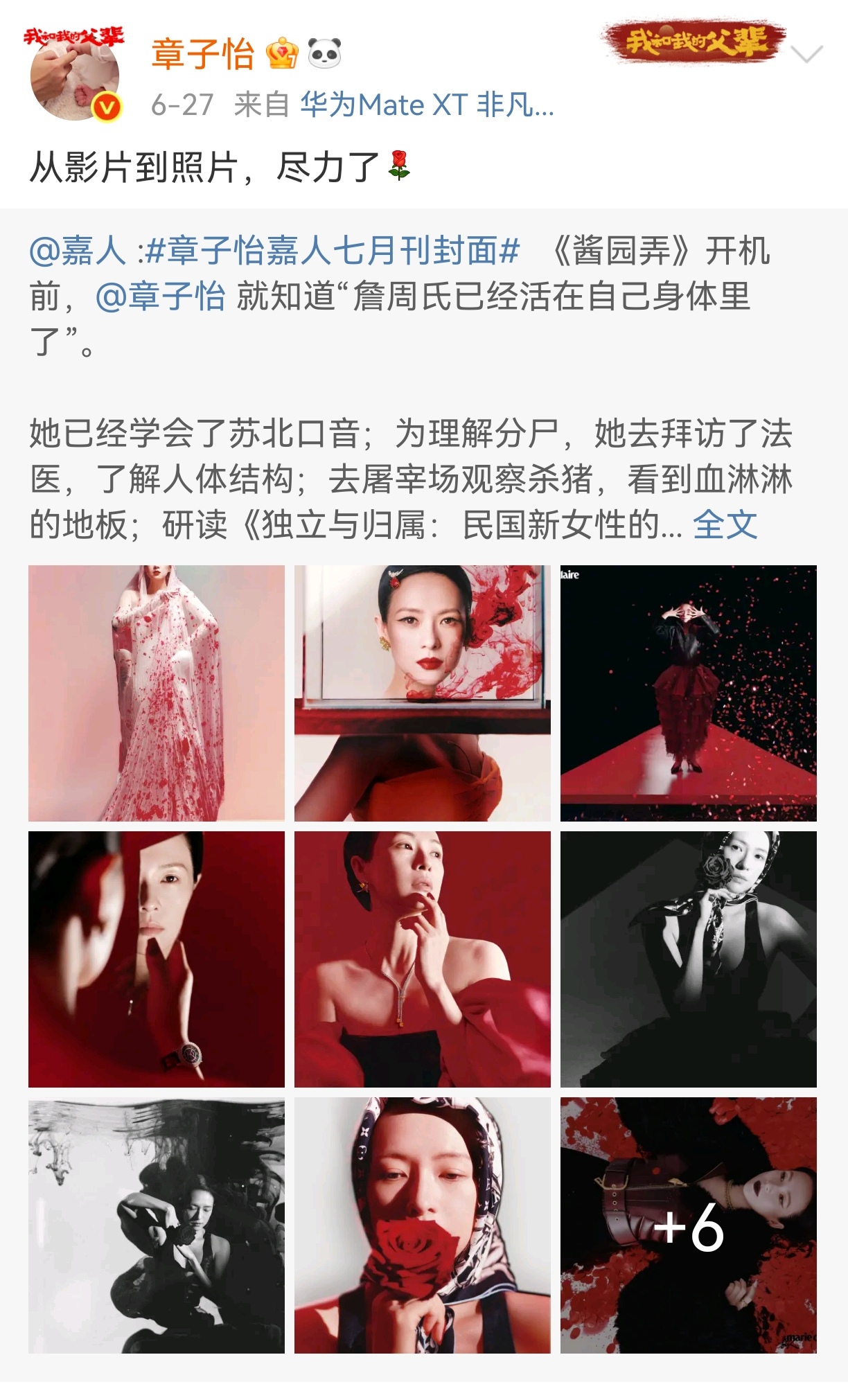
Task: Expand the post options chevron
Action: coord(806,54)
